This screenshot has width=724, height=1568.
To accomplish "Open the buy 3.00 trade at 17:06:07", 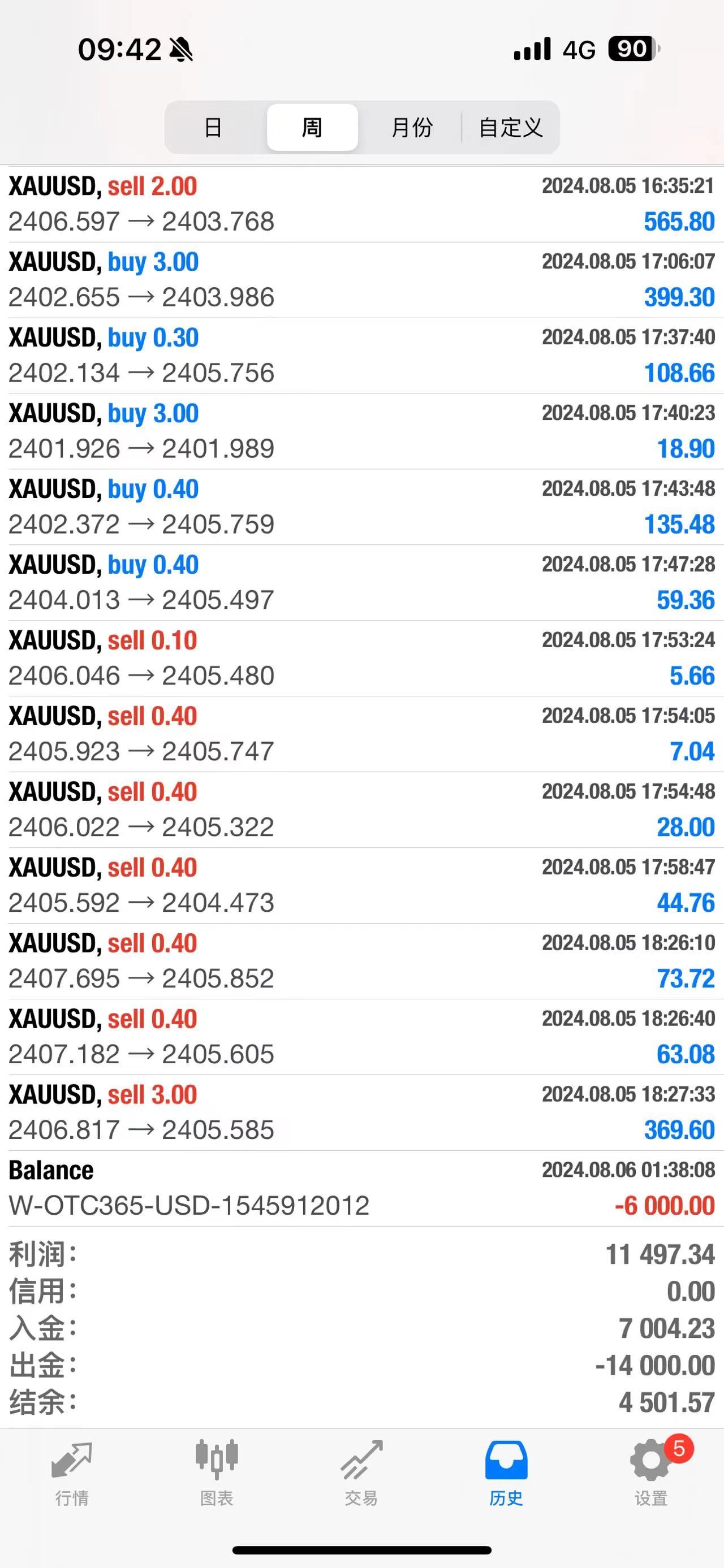I will pyautogui.click(x=361, y=280).
